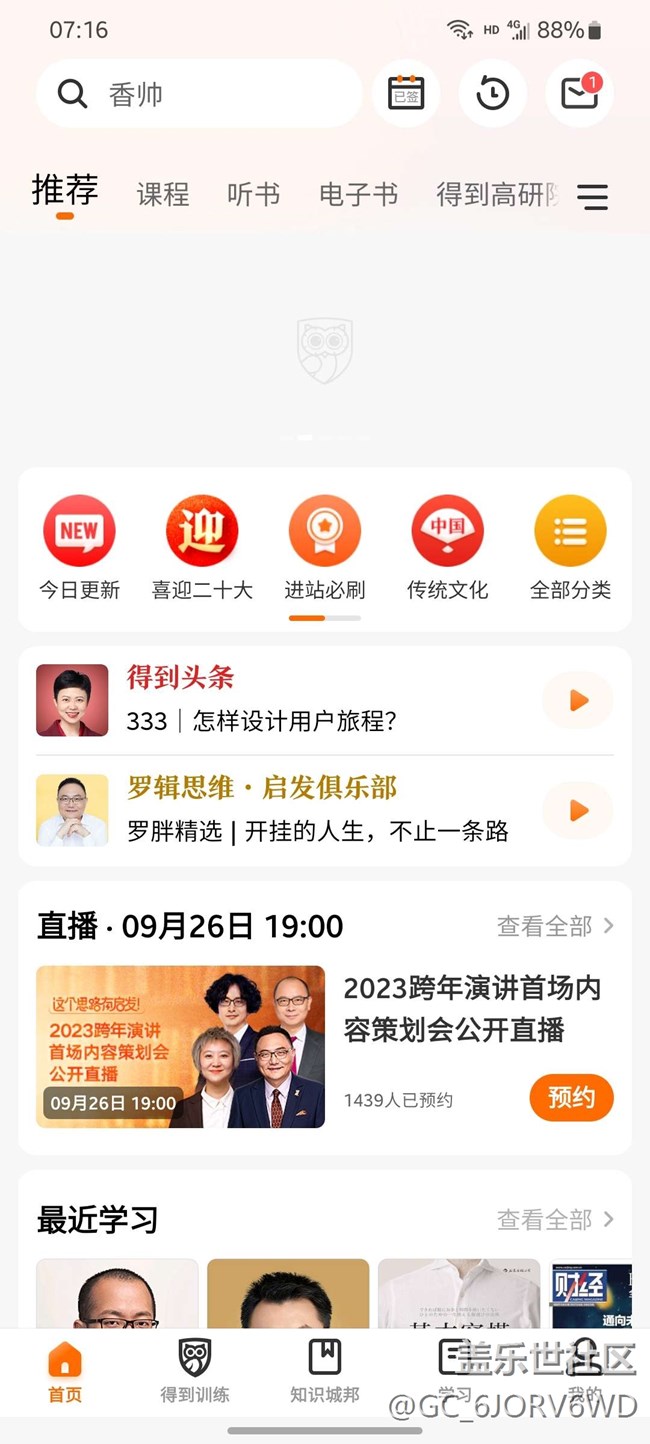Viewport: 650px width, 1444px height.
Task: Play 罗辑思维·启发俱乐部 episode
Action: [578, 810]
